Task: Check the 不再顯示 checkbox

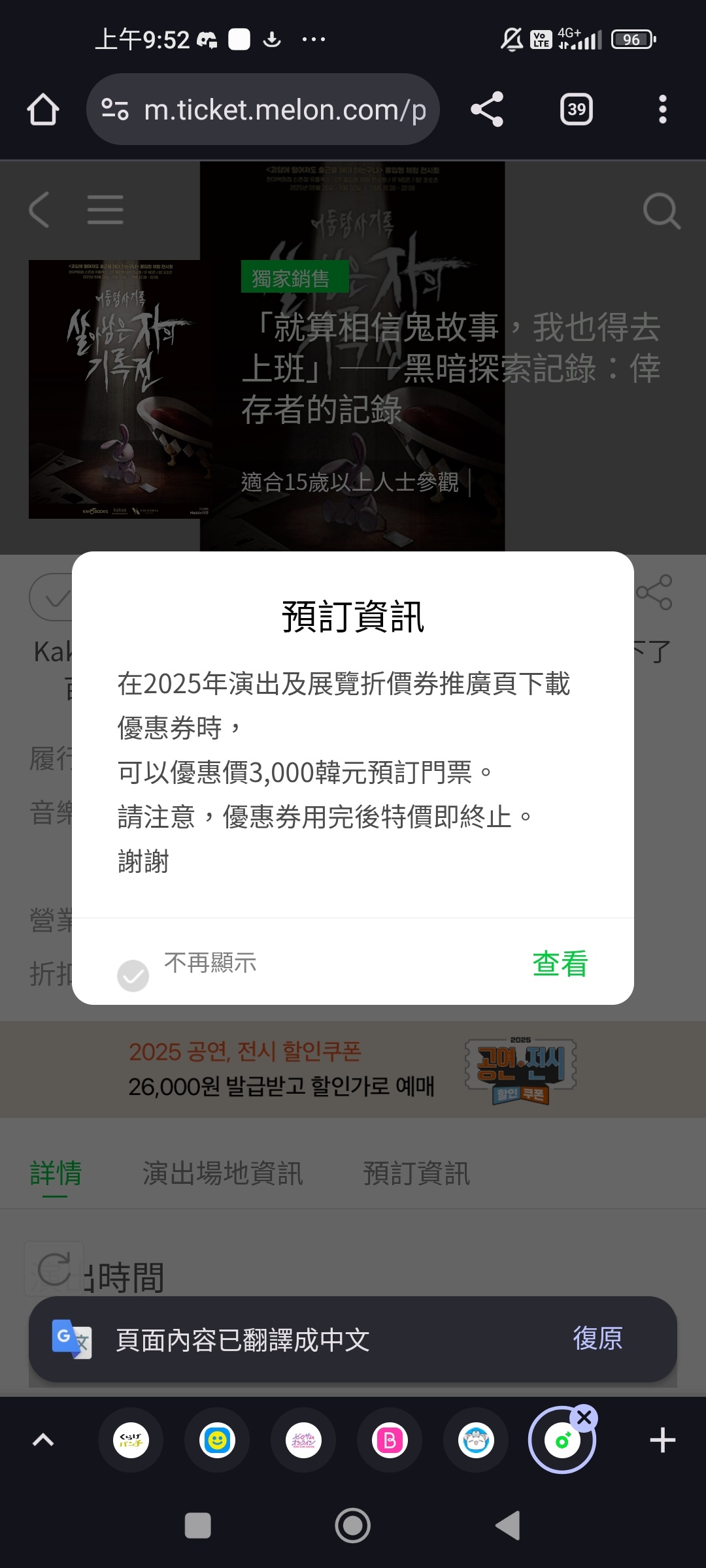Action: coord(133,975)
